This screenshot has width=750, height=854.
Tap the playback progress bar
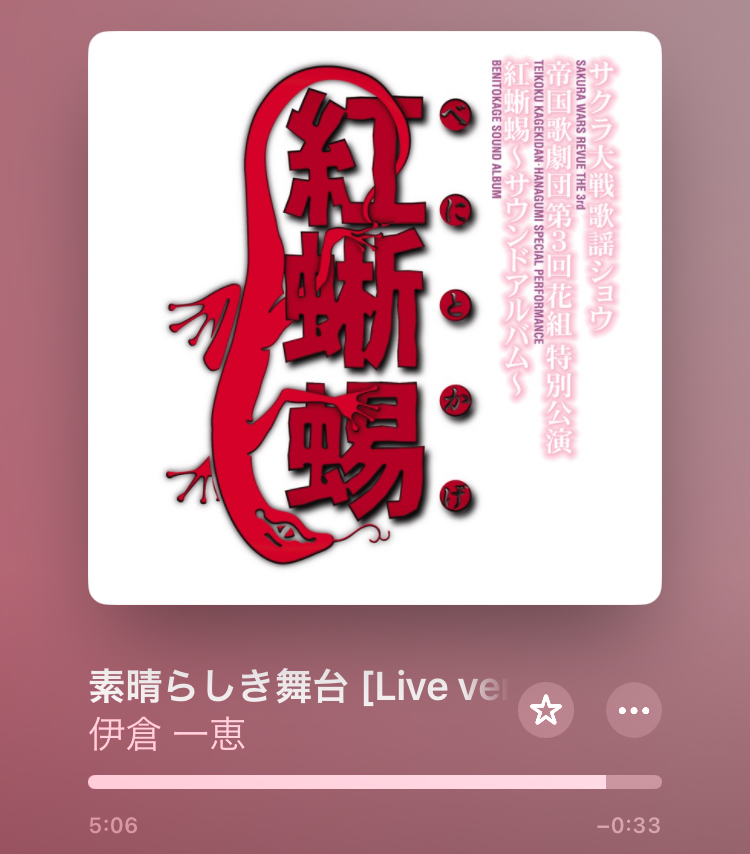pos(375,782)
